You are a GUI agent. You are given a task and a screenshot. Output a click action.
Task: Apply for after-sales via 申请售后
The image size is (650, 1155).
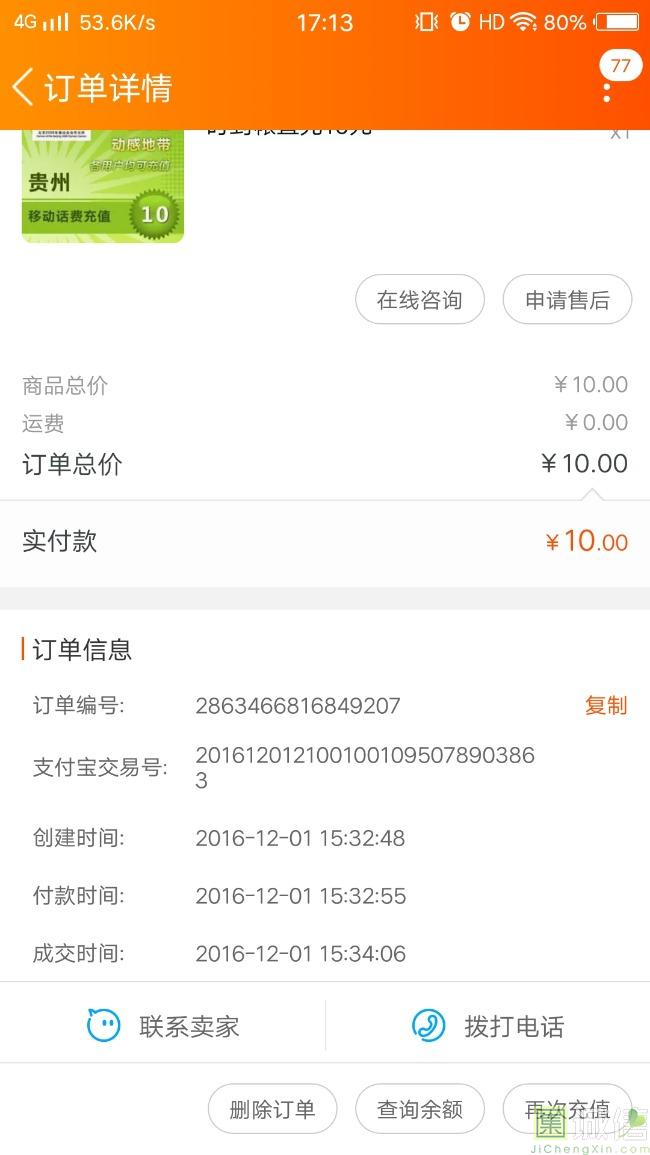[567, 300]
